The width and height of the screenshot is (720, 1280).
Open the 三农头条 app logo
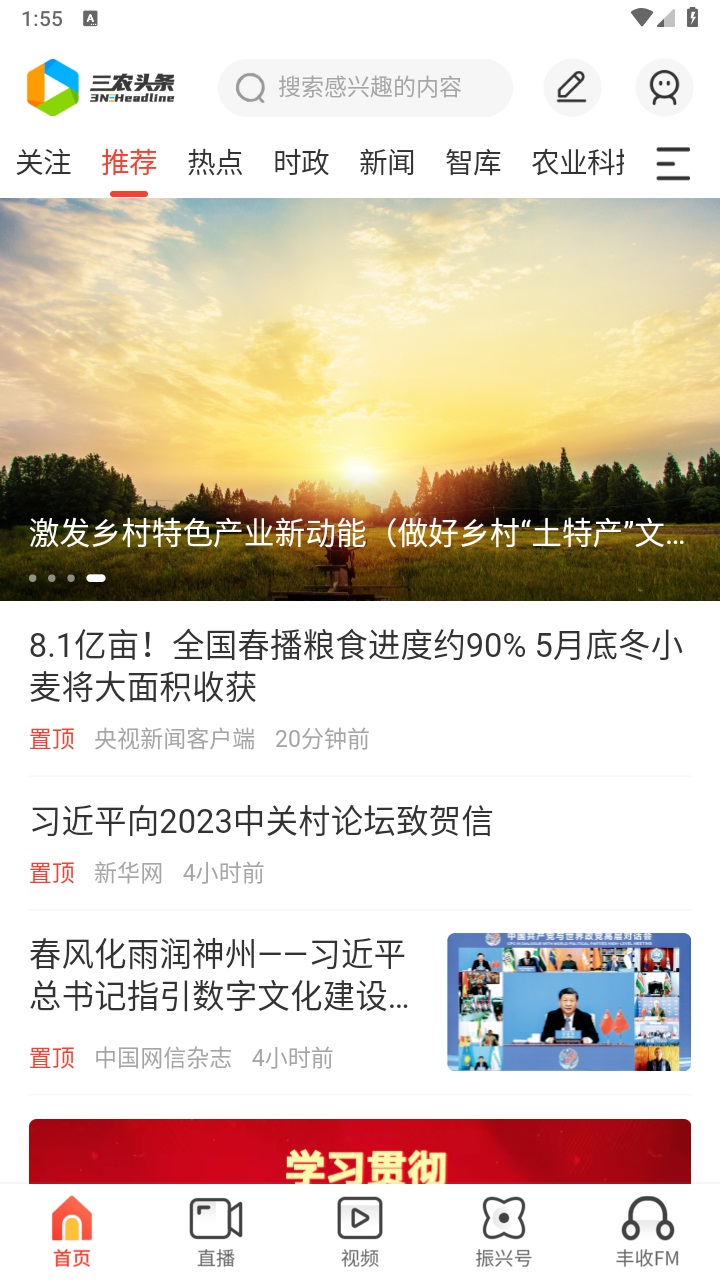click(100, 88)
